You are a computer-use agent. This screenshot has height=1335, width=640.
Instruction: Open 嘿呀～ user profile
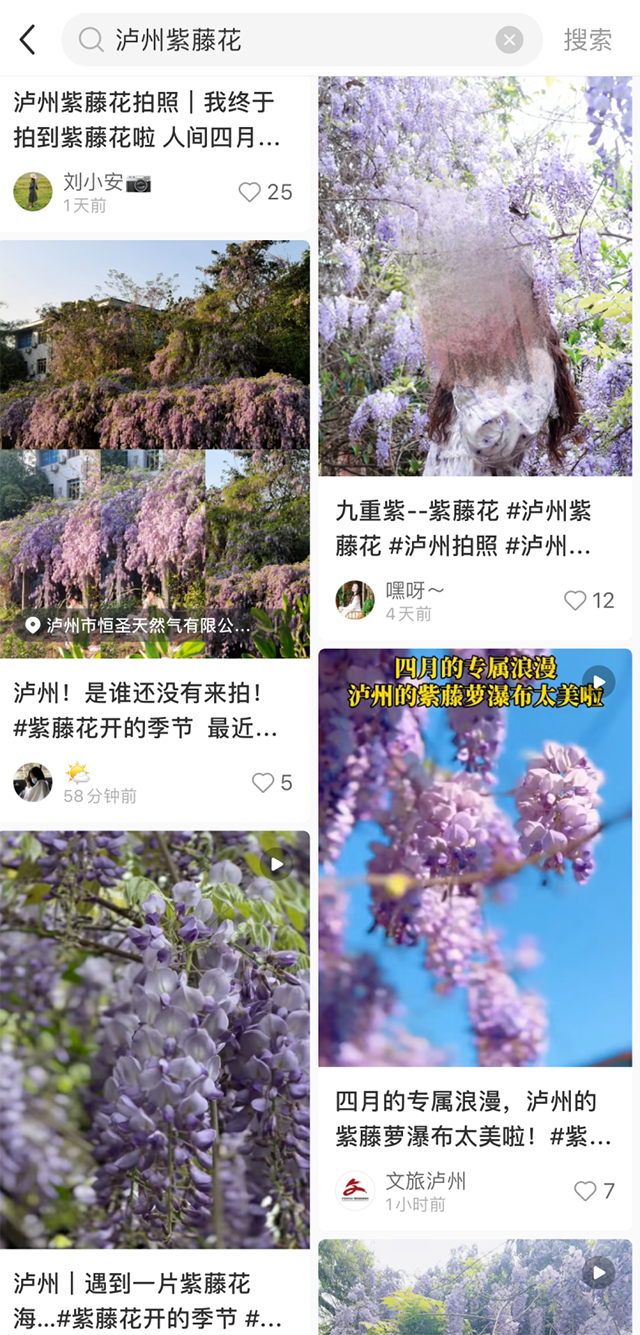355,600
